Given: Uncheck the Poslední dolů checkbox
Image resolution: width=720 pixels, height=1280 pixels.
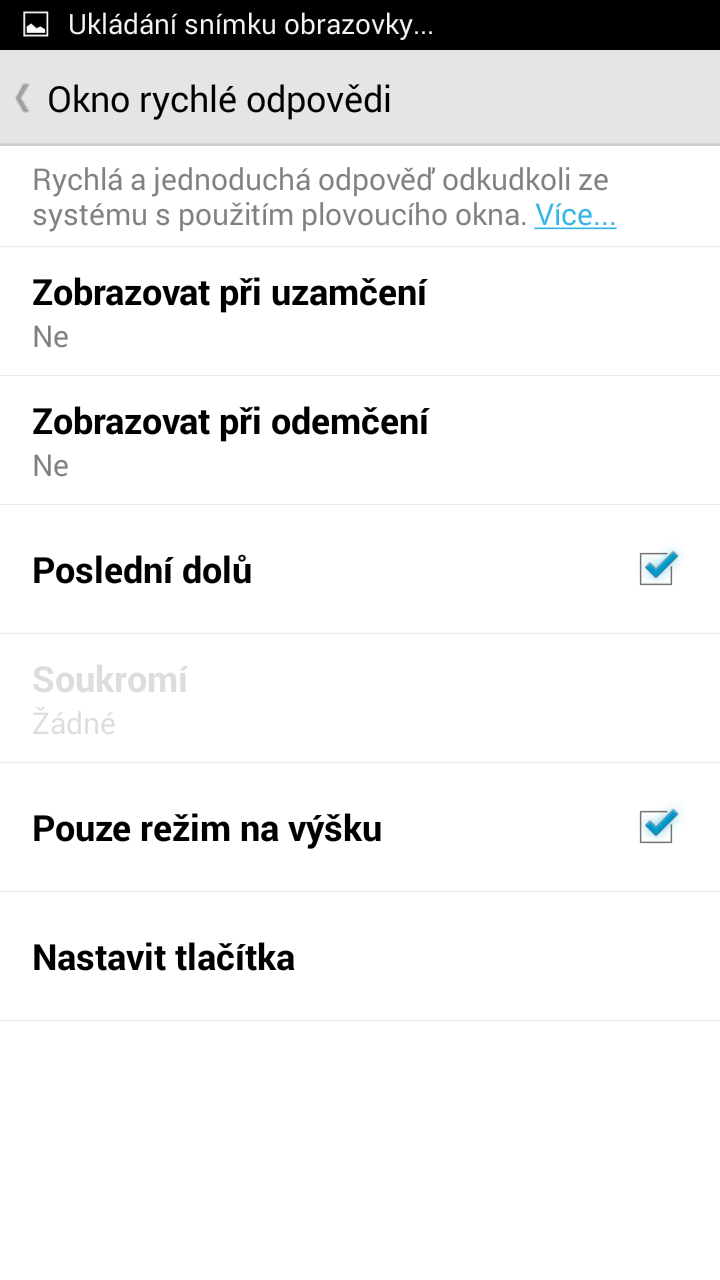Looking at the screenshot, I should (658, 569).
